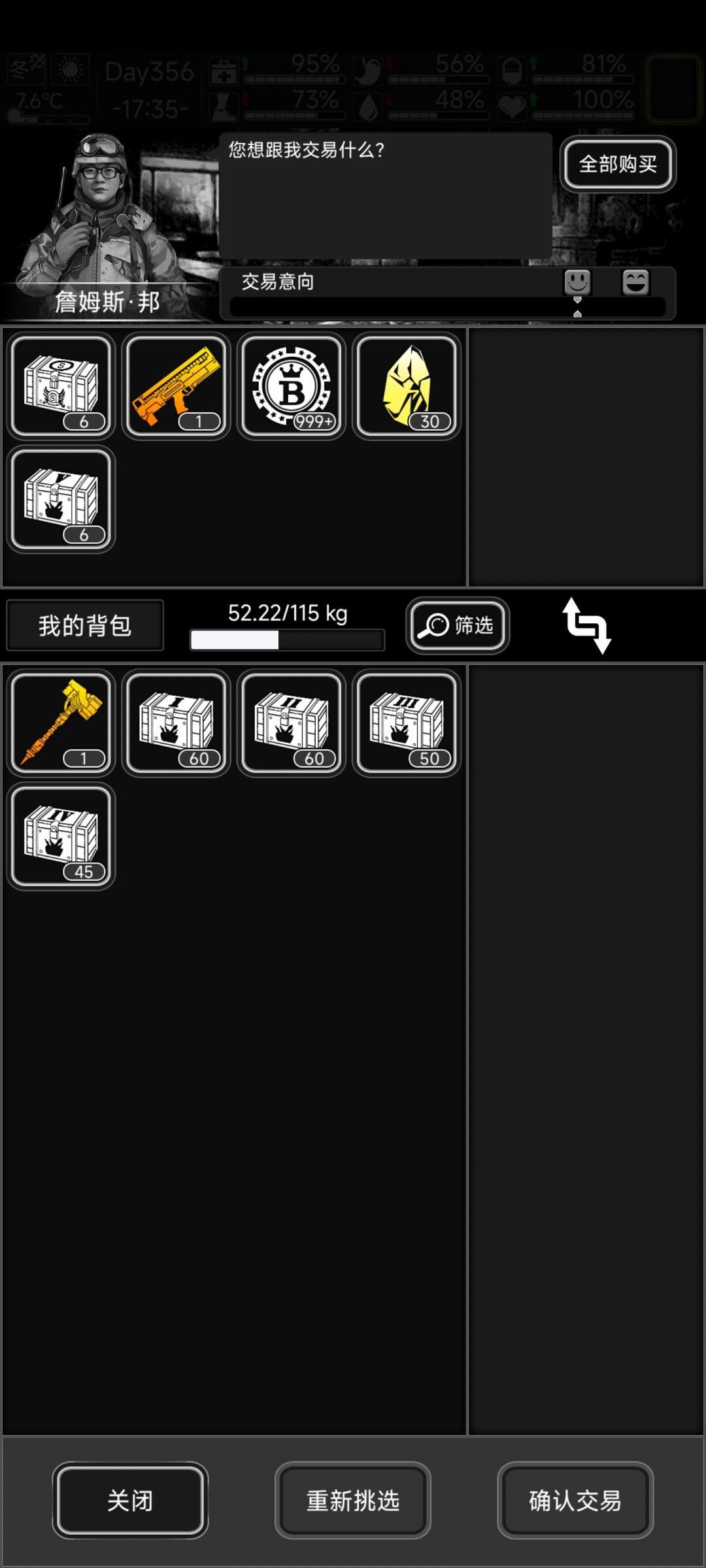706x1568 pixels.
Task: Tap 重新挑选 to reselect items
Action: click(352, 1500)
